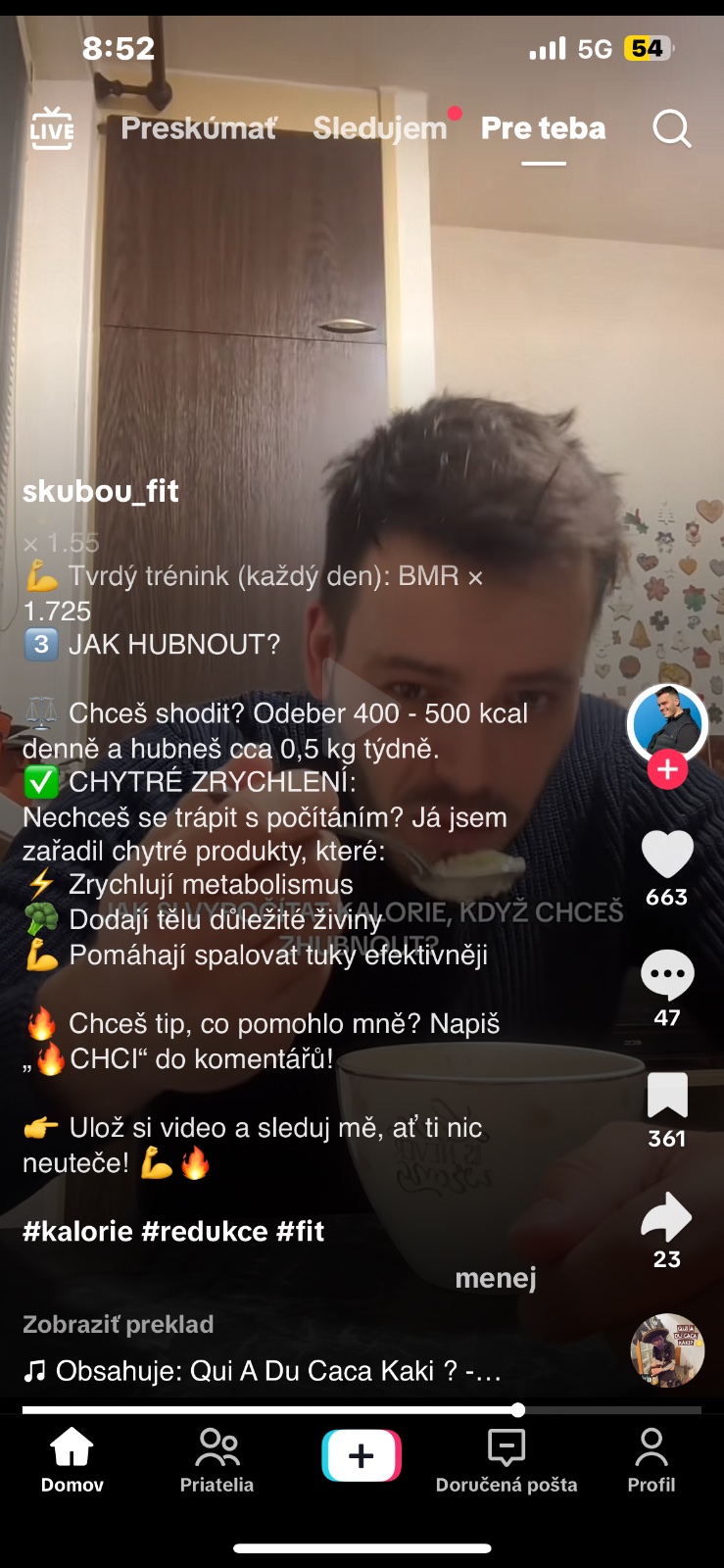
Task: Tap Zobraziť preklad to translate caption
Action: pos(119,1325)
